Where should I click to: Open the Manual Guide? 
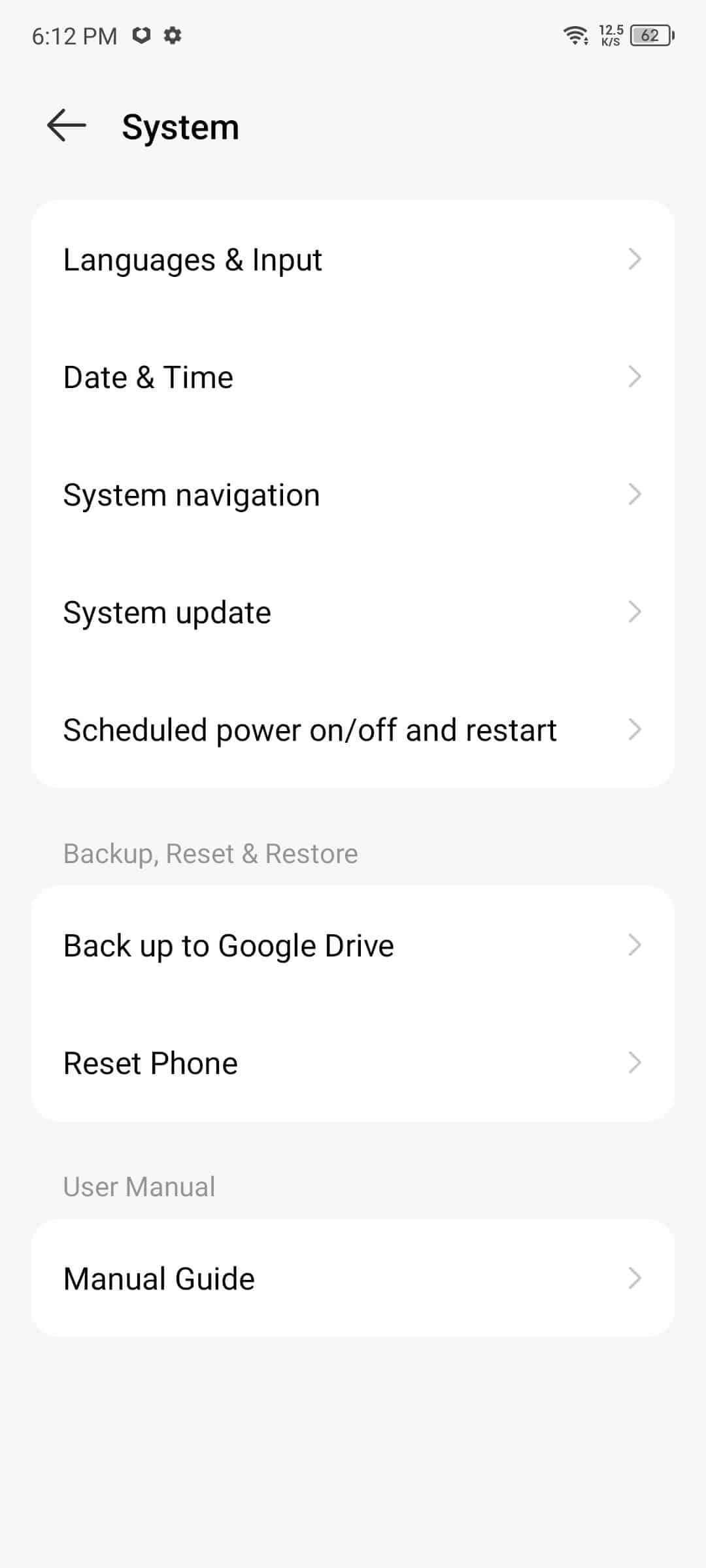point(353,1279)
